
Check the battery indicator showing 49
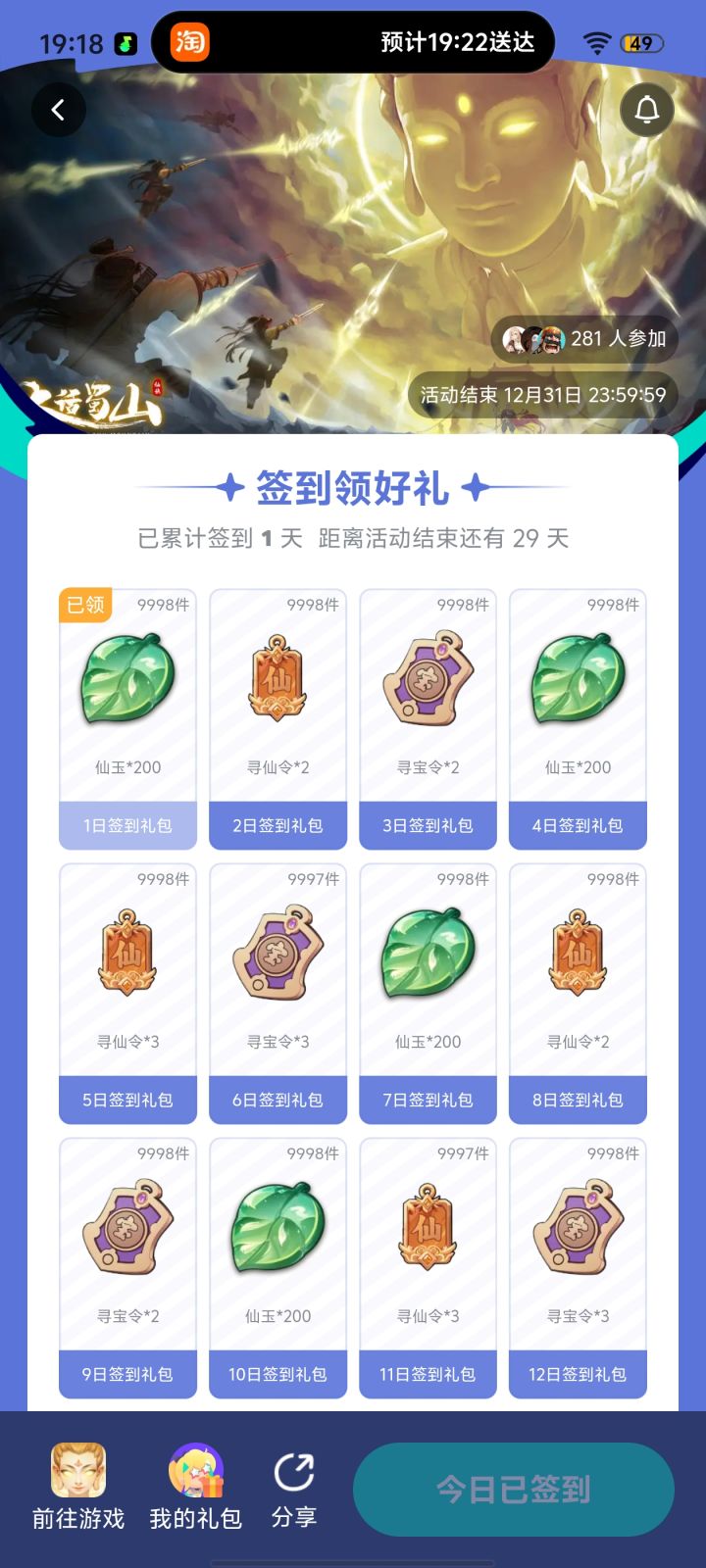(640, 42)
